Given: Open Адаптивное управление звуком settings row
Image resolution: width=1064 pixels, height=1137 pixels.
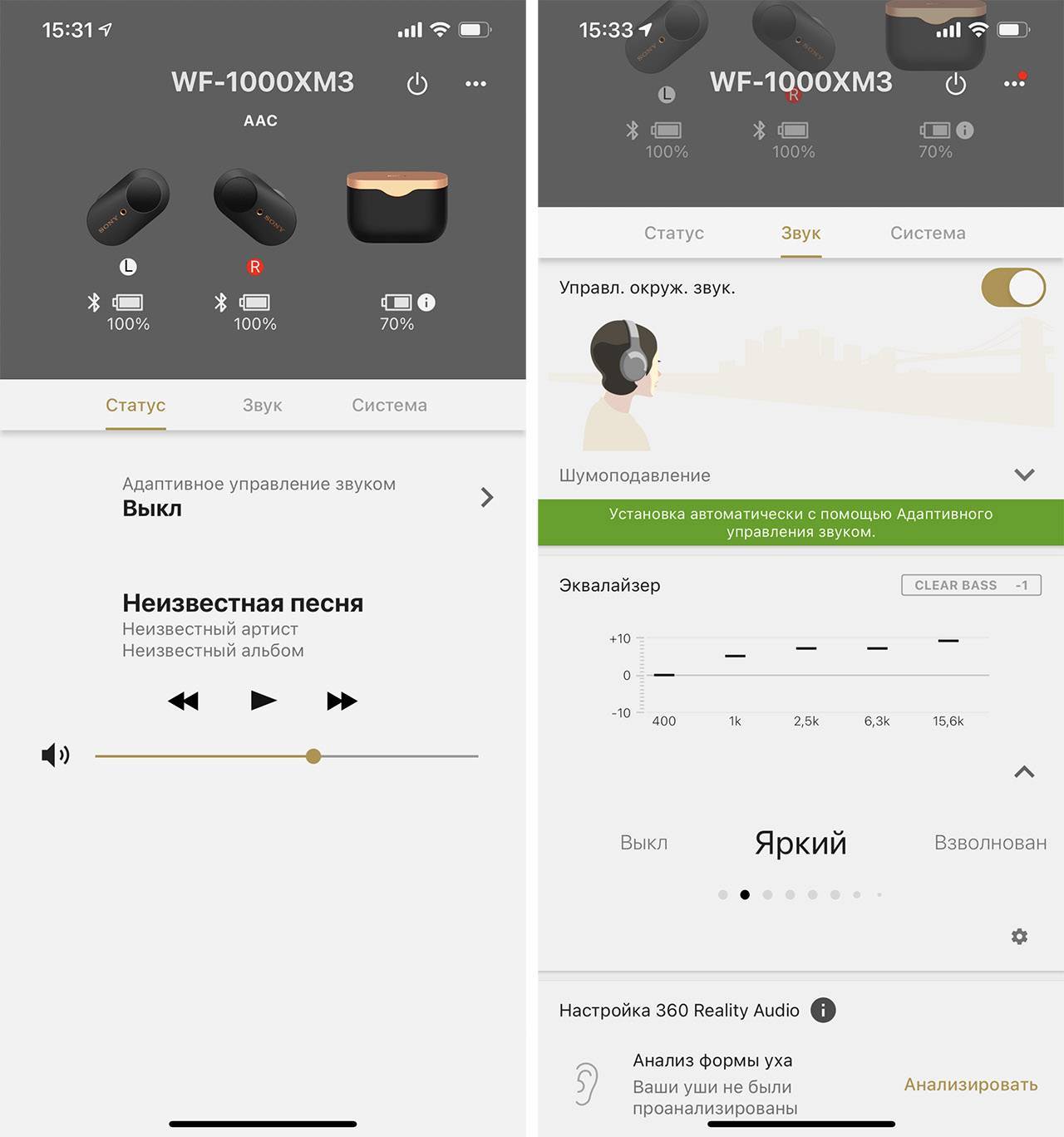Looking at the screenshot, I should click(308, 497).
